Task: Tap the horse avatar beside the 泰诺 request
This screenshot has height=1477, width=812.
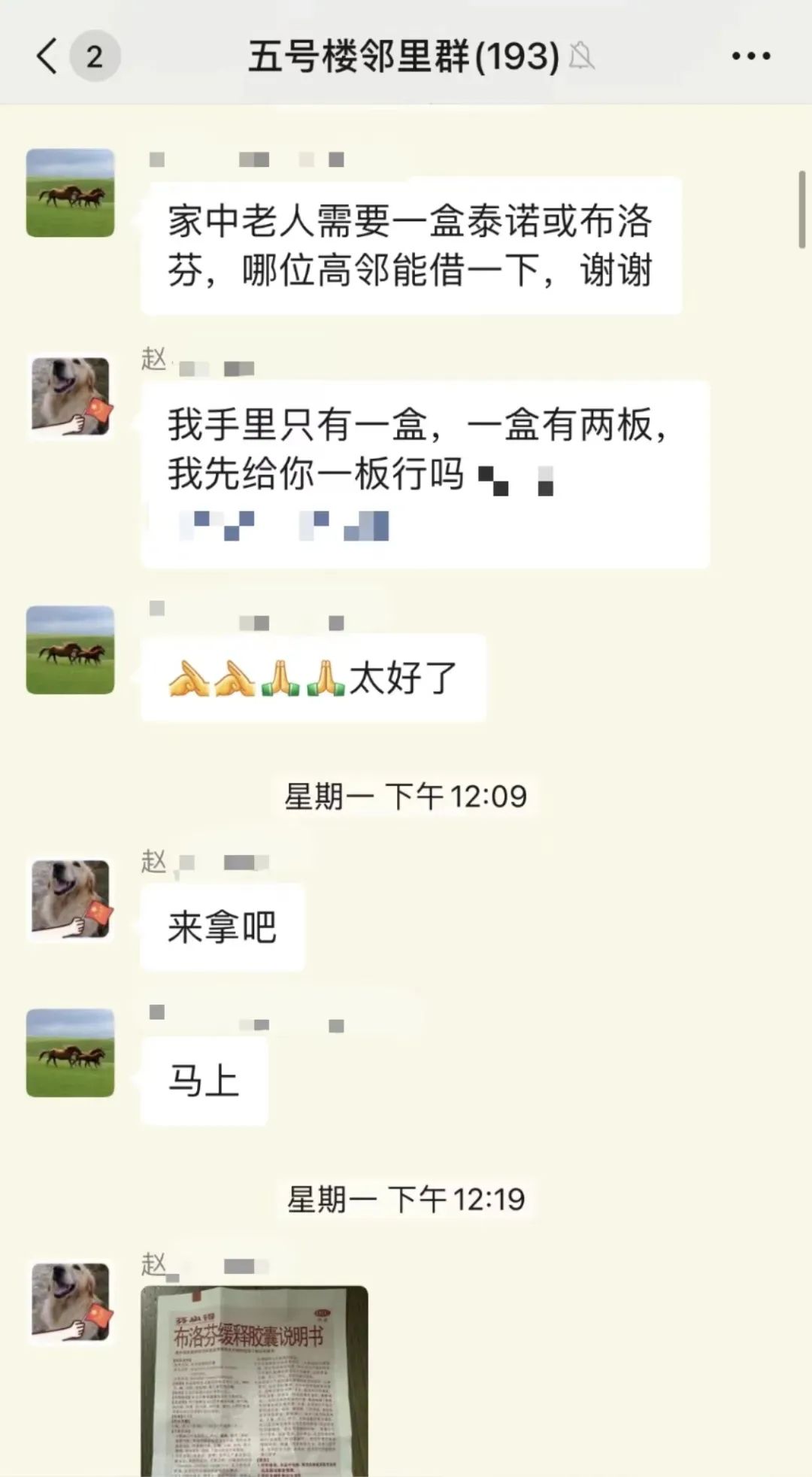Action: 71,193
